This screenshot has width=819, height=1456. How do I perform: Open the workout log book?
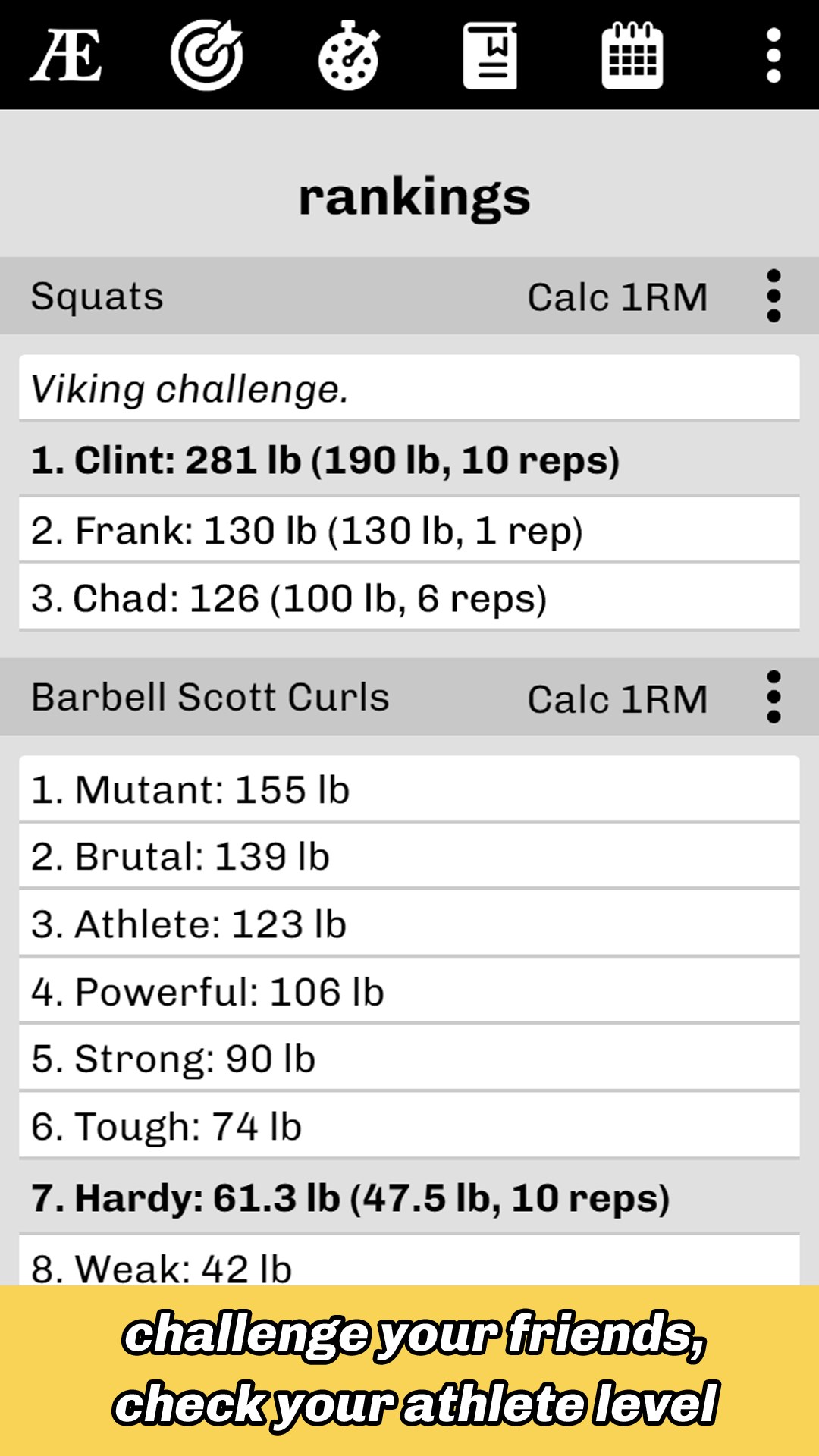490,55
